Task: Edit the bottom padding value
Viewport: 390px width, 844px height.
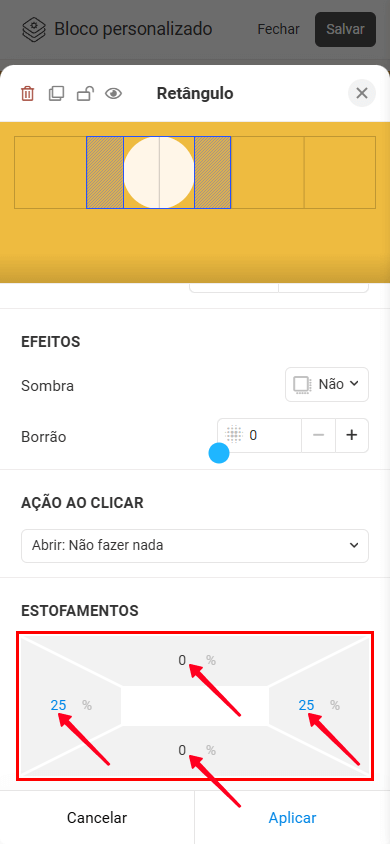Action: tap(183, 750)
